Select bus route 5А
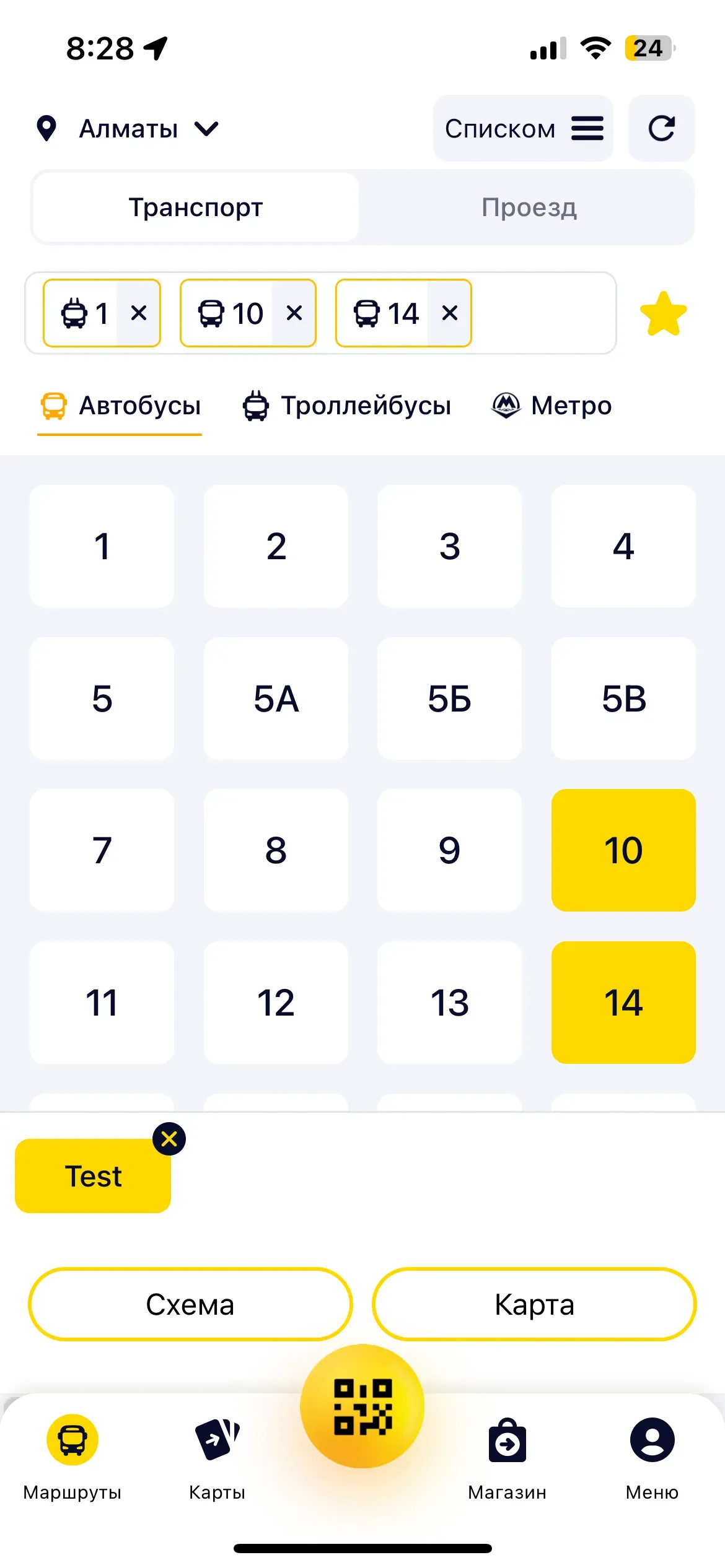725x1568 pixels. [x=276, y=699]
